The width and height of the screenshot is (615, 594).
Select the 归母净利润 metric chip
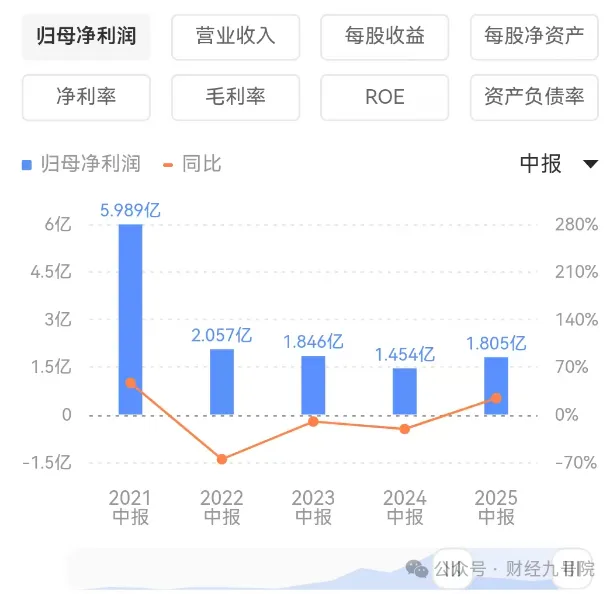click(86, 38)
